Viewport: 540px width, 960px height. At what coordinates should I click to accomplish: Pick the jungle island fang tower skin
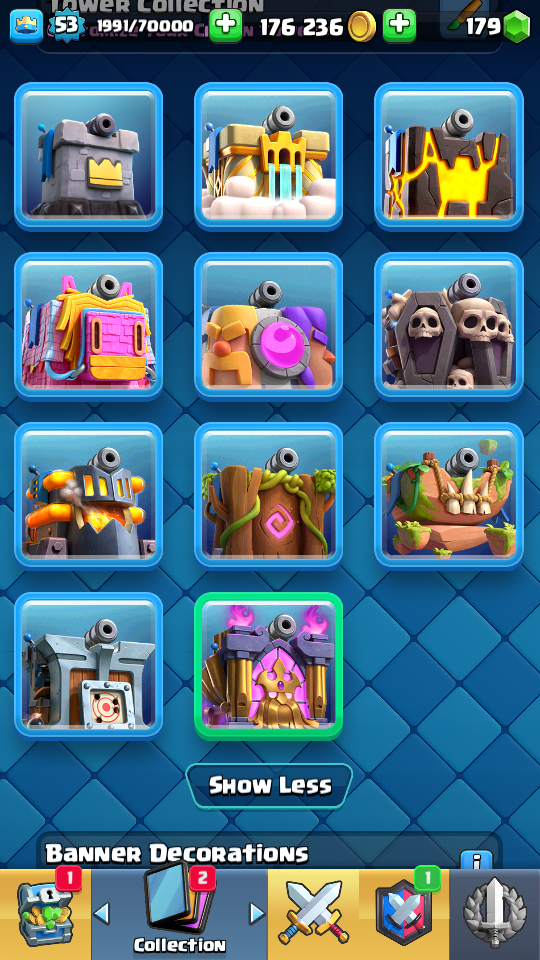tap(449, 496)
